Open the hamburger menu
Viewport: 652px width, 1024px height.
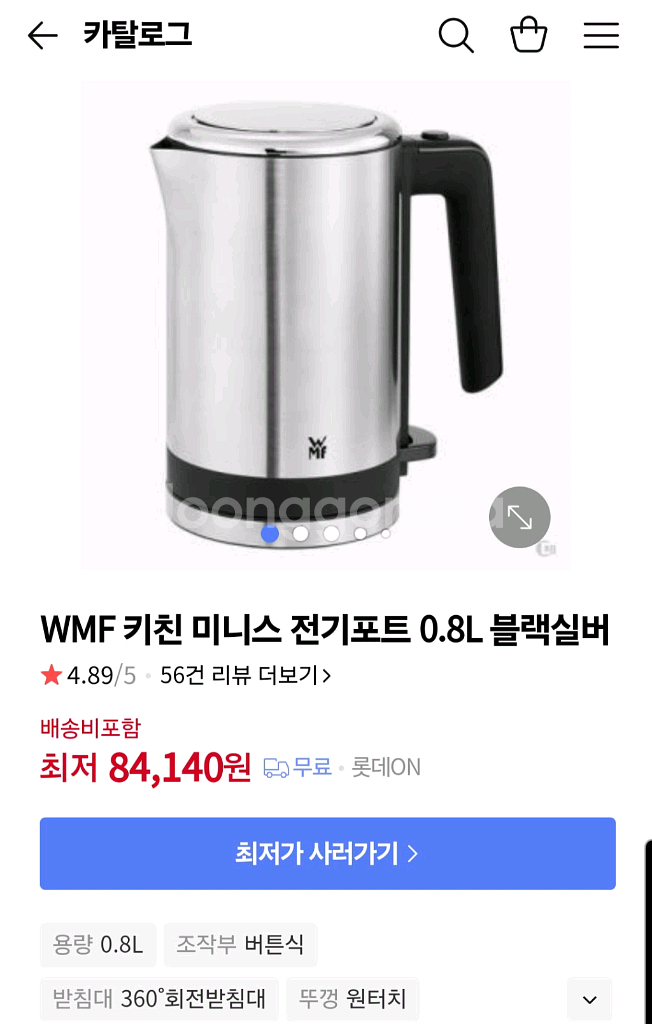[601, 37]
